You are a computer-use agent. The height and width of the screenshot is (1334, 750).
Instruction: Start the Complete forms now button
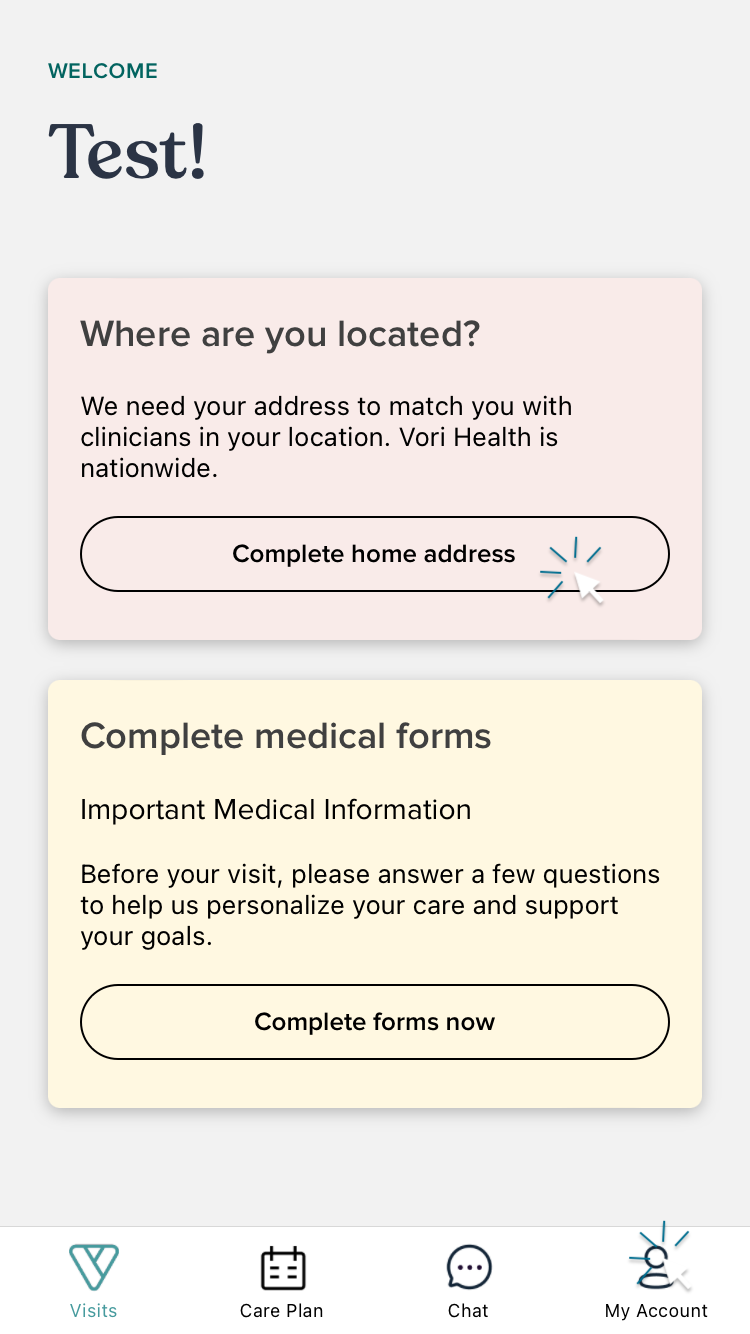point(374,1022)
